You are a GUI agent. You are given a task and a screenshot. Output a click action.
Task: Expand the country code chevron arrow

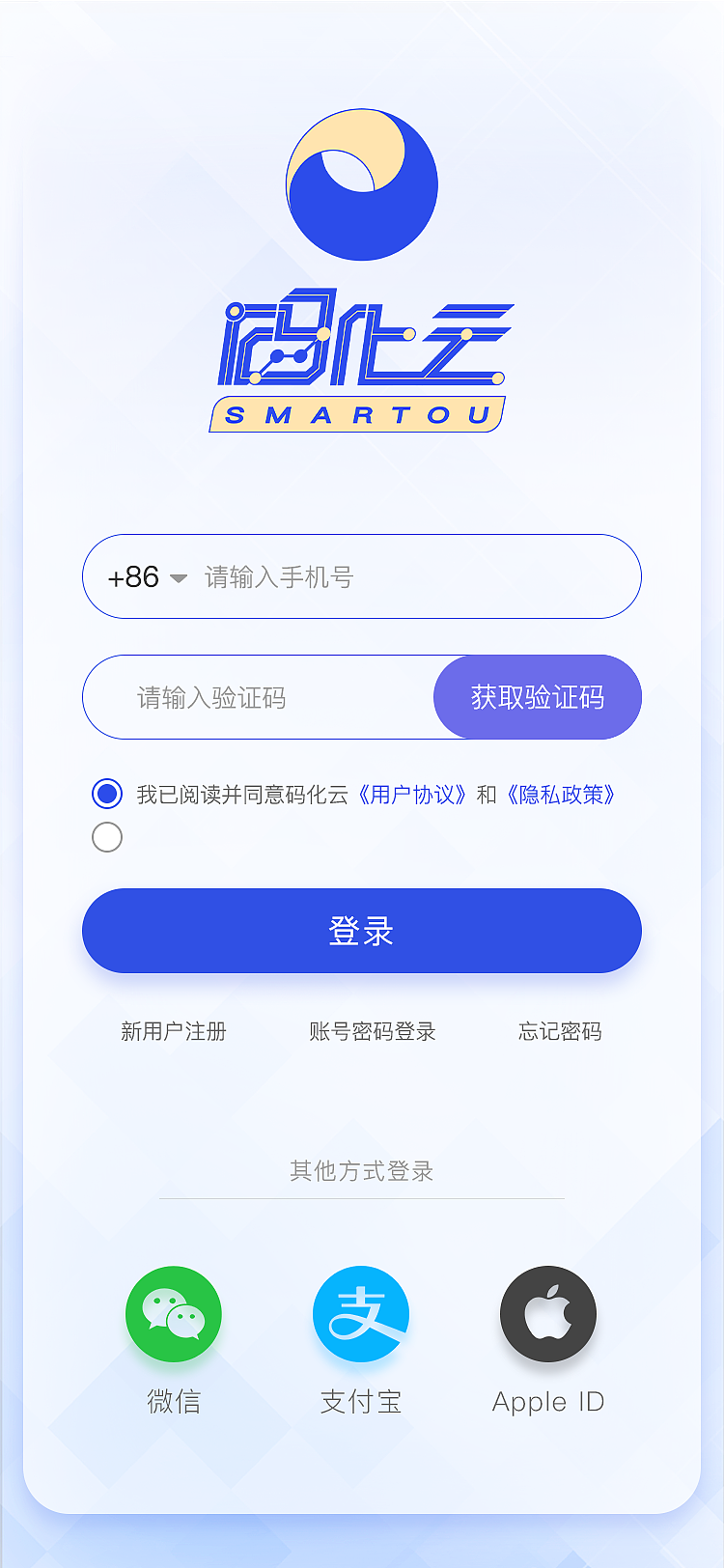(177, 577)
